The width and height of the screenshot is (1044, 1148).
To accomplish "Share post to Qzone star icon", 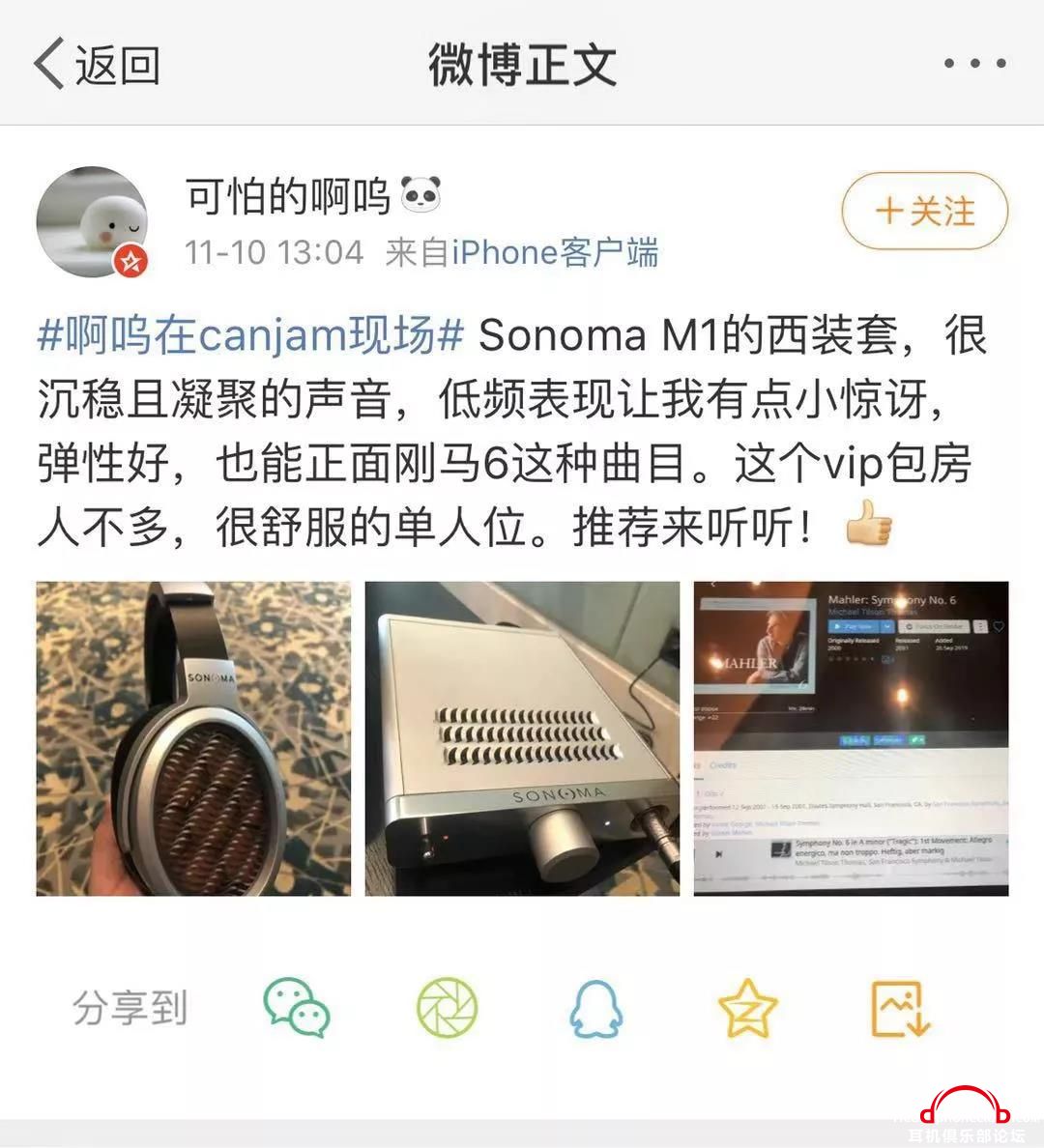I will click(748, 1008).
